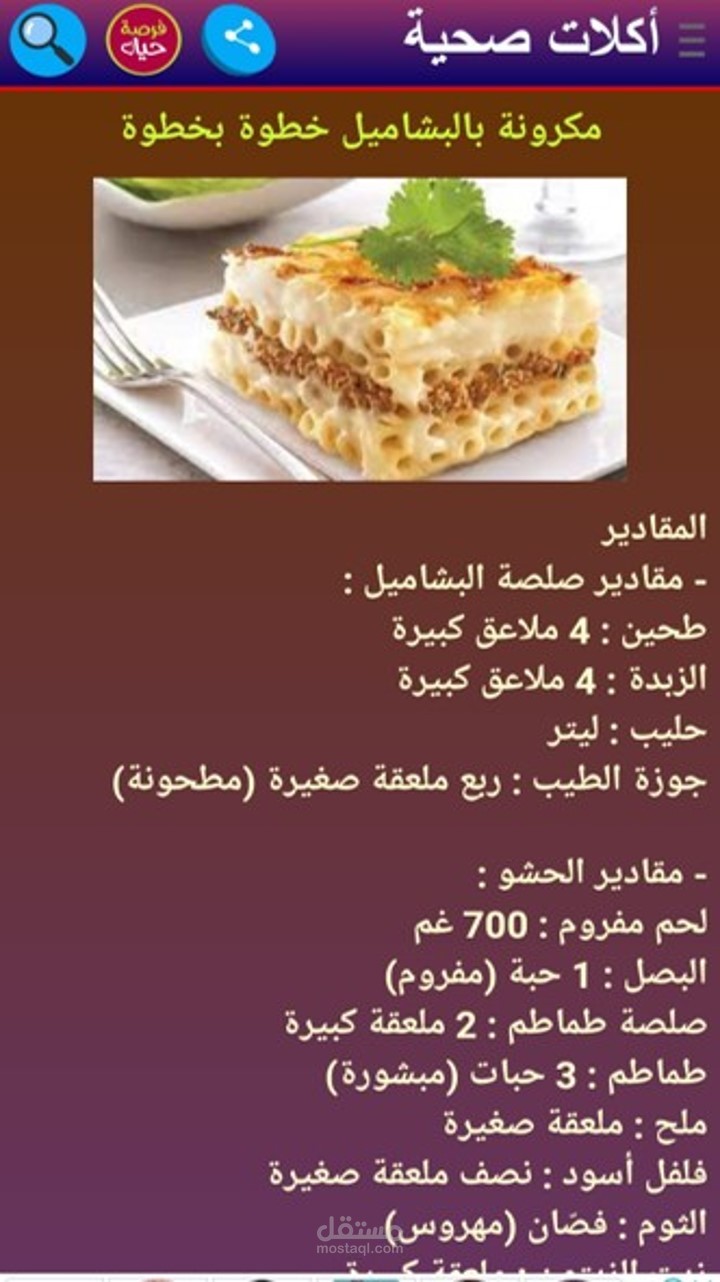Open the drawer menu button
The height and width of the screenshot is (1282, 720).
click(x=692, y=39)
